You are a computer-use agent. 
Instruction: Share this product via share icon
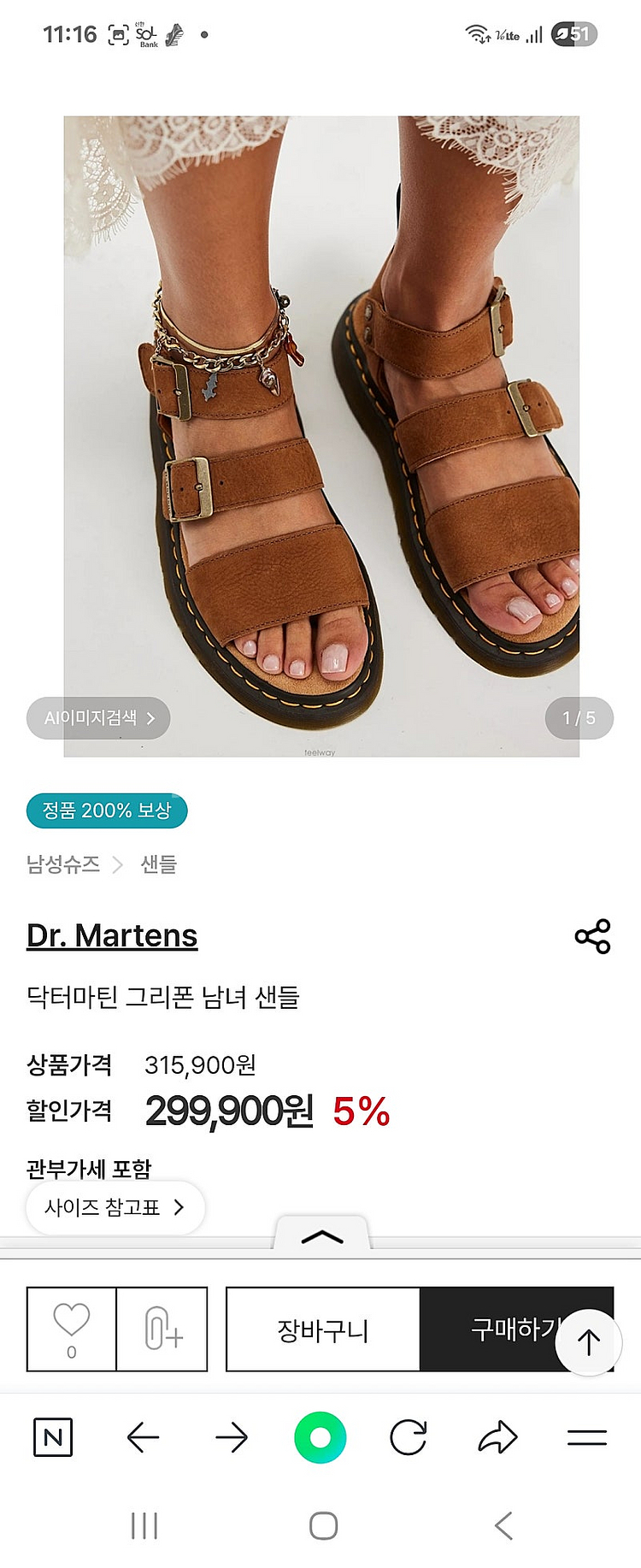(592, 936)
